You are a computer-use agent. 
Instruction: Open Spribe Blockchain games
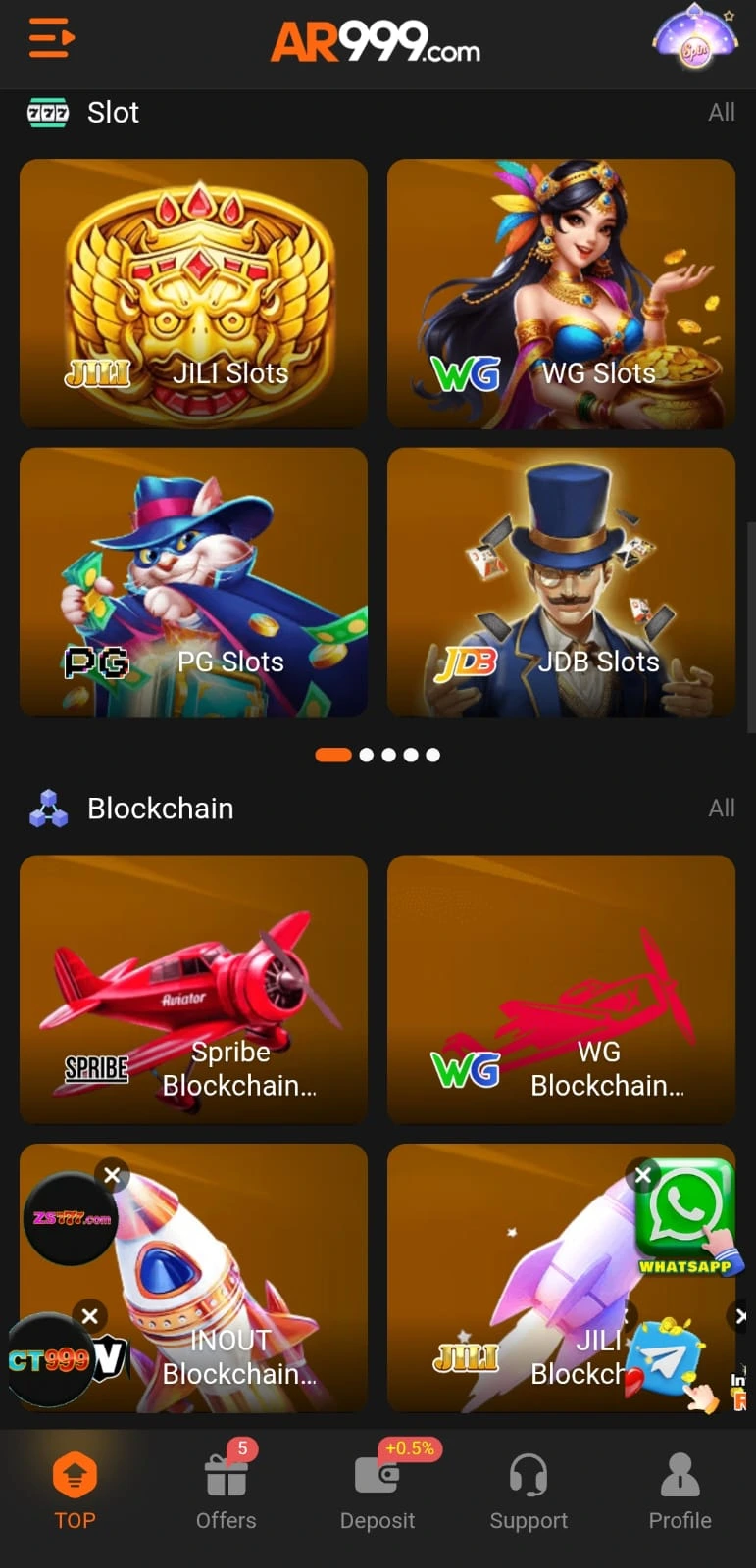click(193, 989)
